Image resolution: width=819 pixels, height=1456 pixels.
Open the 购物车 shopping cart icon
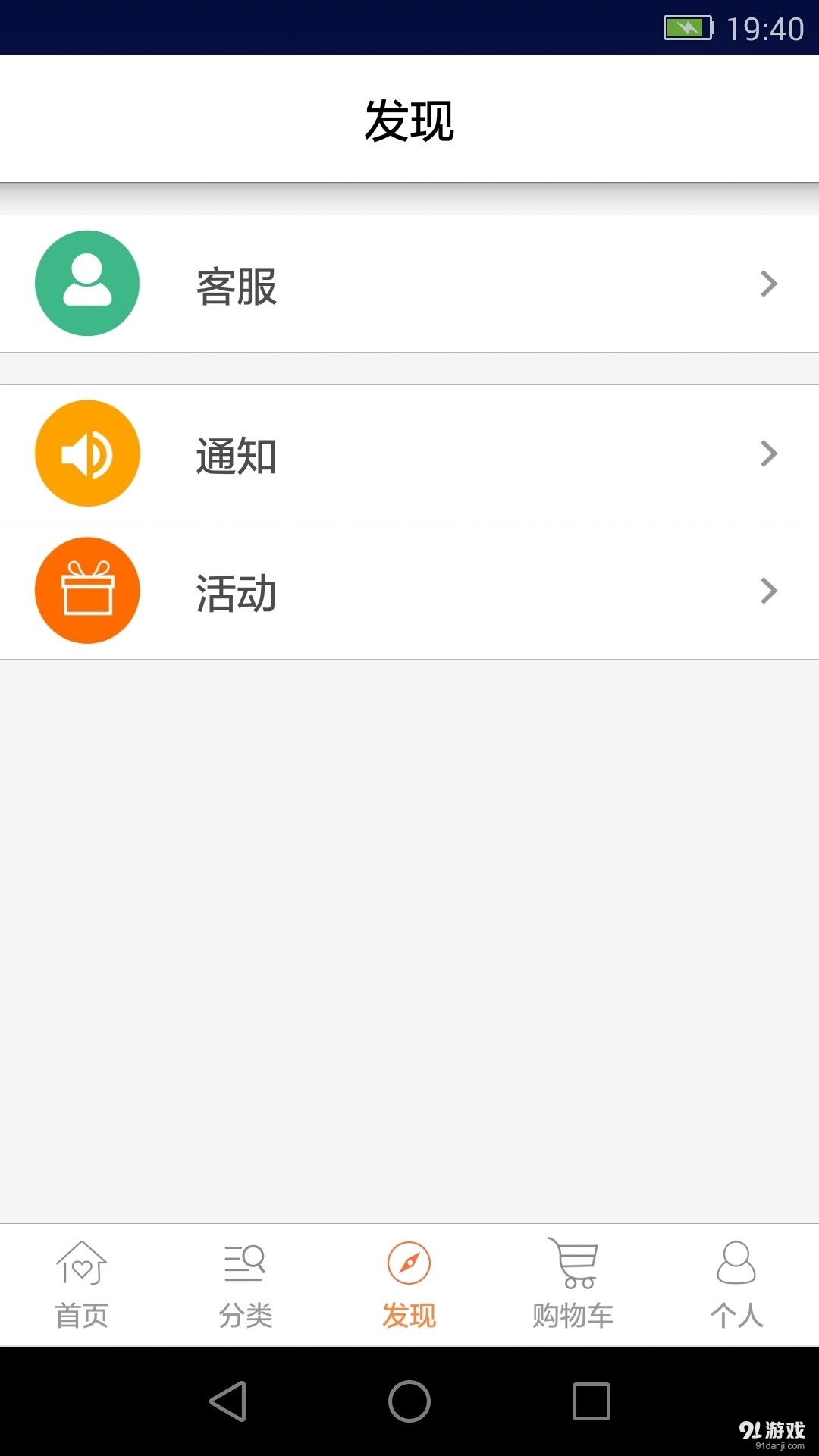click(573, 1259)
